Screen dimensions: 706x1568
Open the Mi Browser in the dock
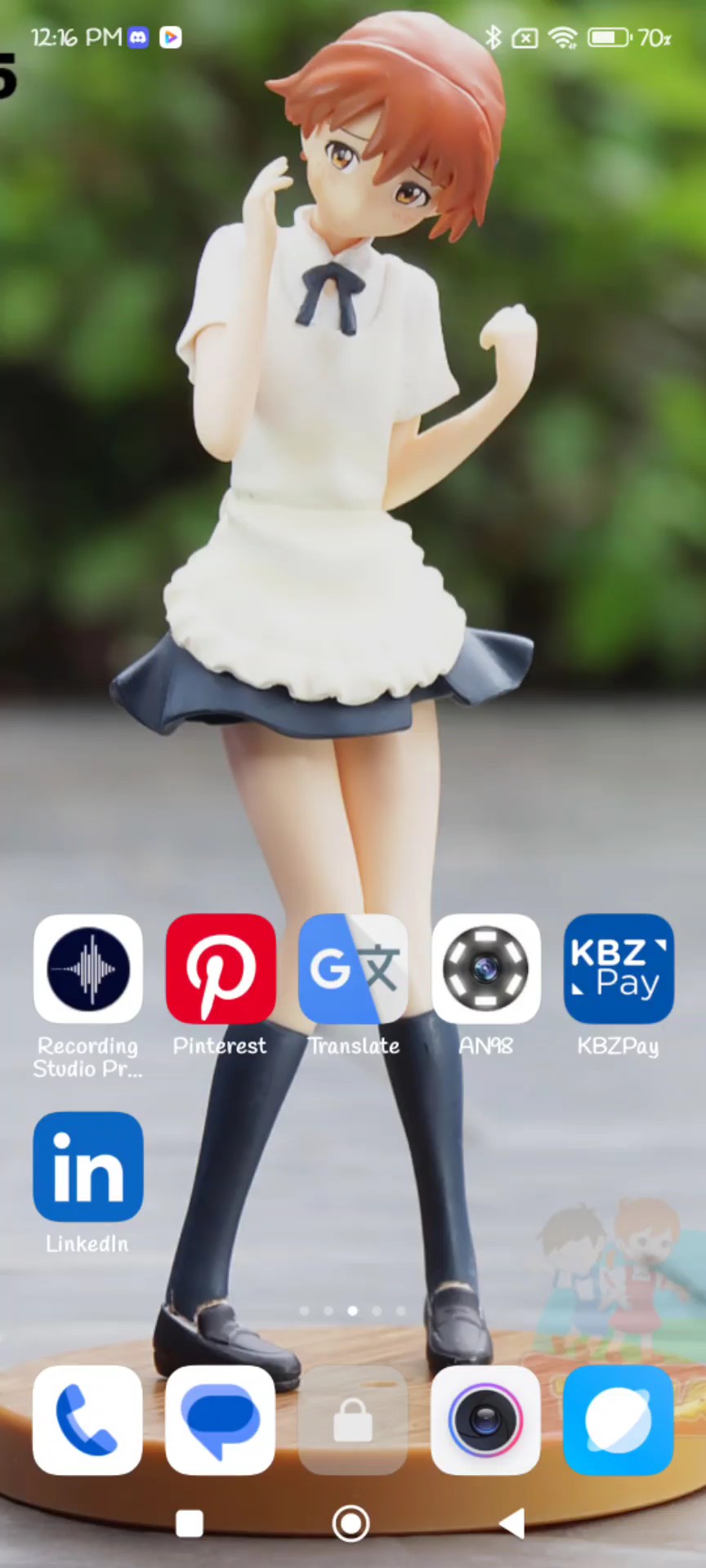point(619,1420)
